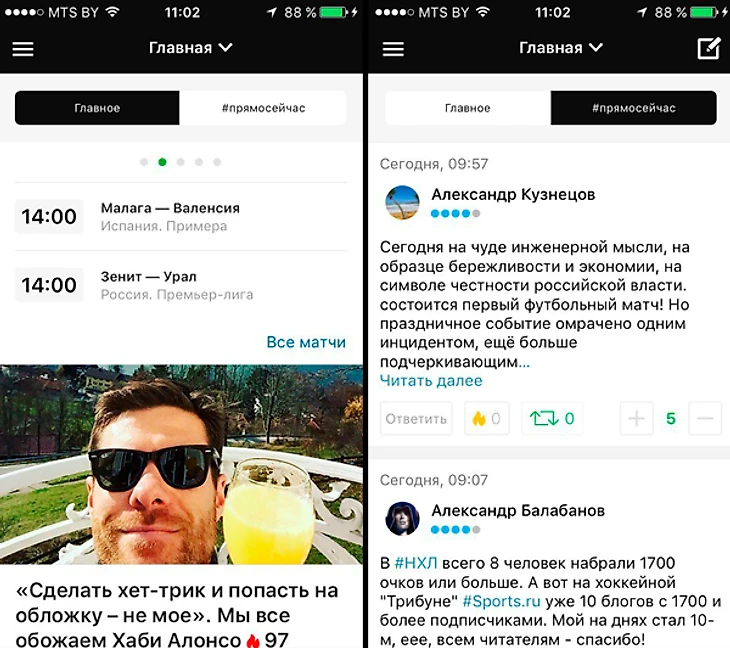Open the Малага — Валенсия match
Viewport: 730px width, 648px height.
tap(170, 216)
